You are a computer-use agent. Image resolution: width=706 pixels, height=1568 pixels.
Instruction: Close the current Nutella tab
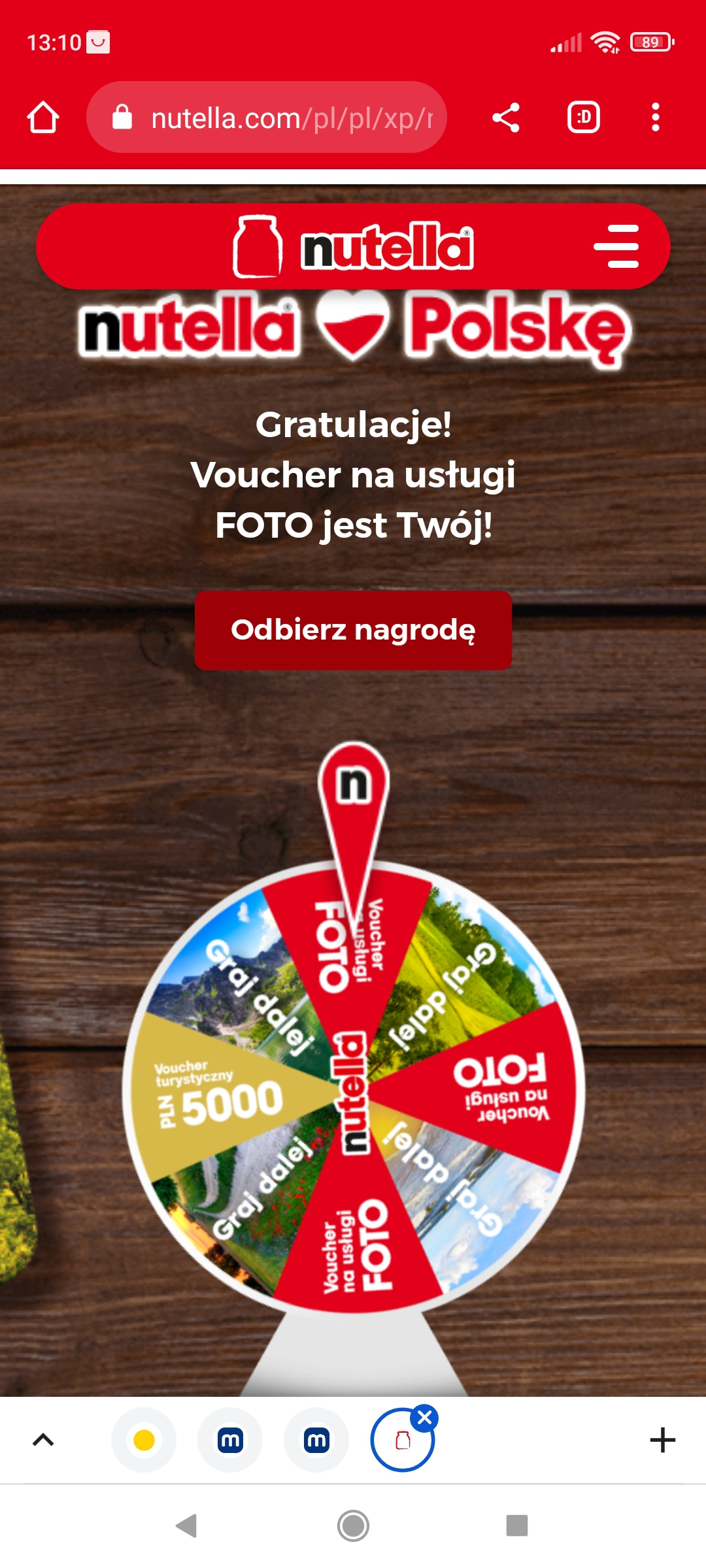tap(425, 1418)
